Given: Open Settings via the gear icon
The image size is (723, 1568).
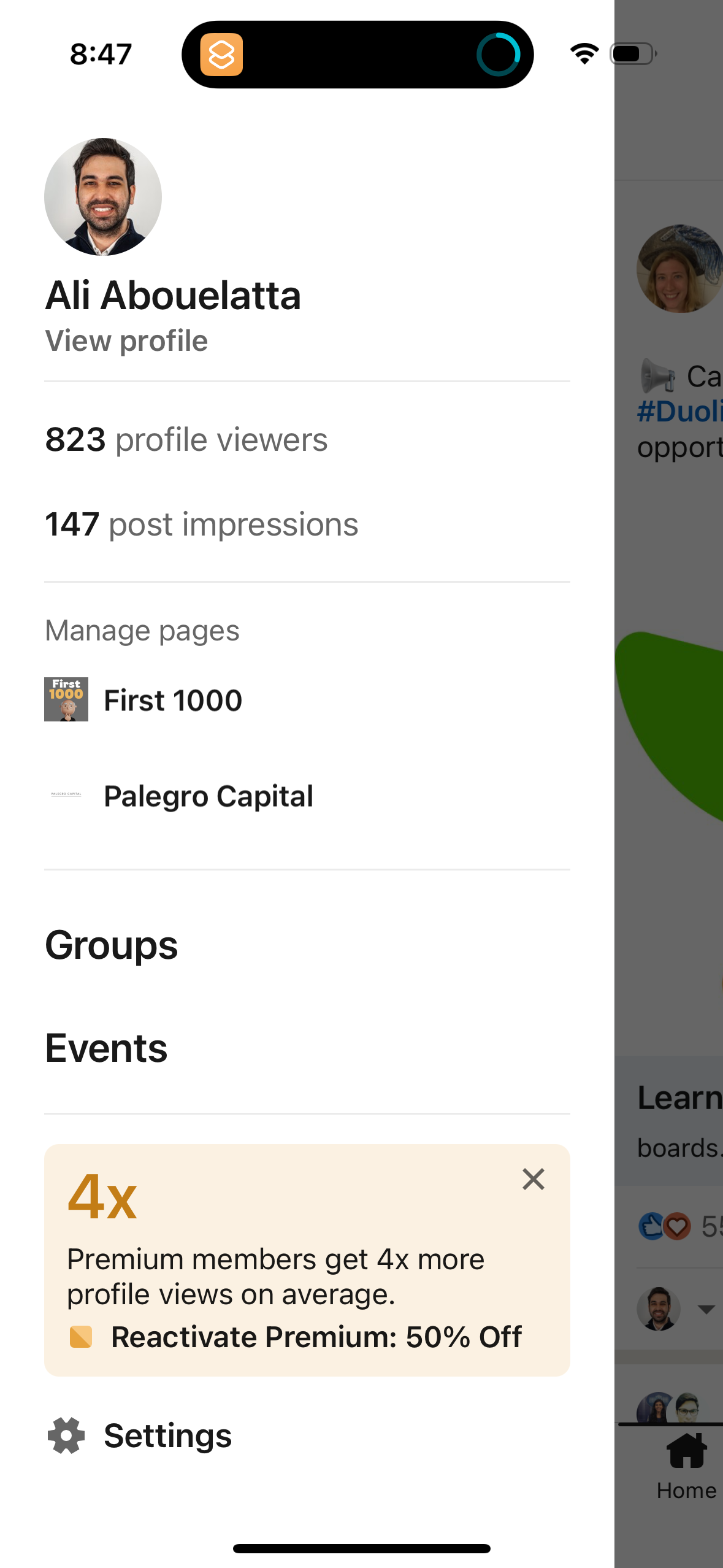Looking at the screenshot, I should click(64, 1435).
